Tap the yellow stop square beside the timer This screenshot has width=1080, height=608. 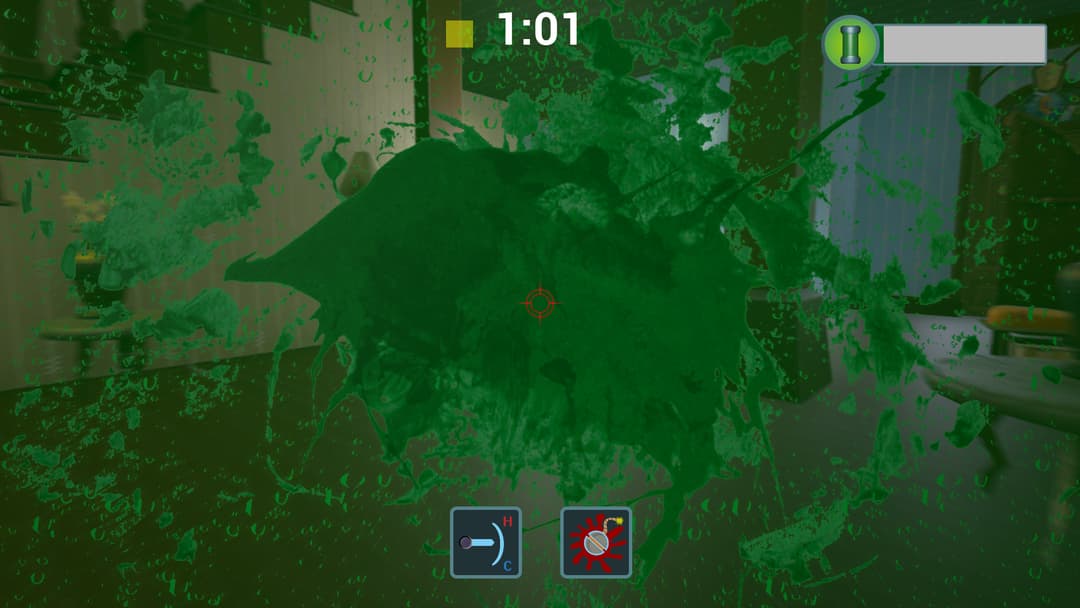(459, 34)
